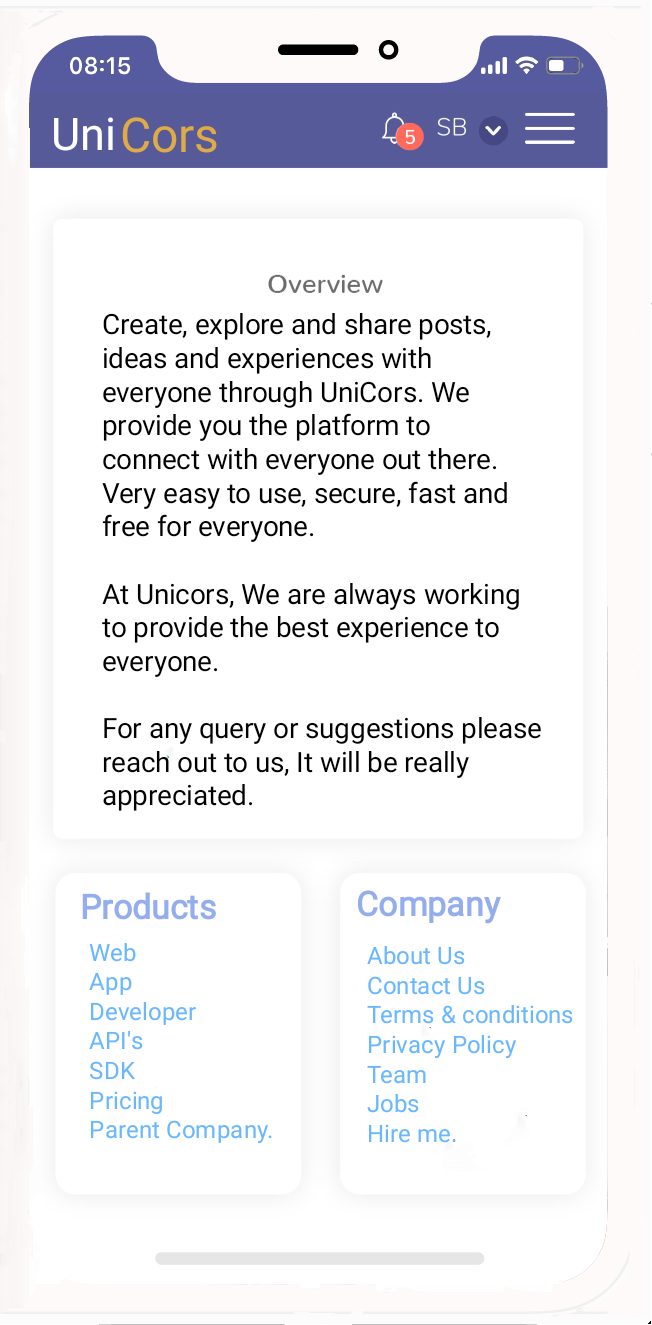Read the Terms & conditions
The height and width of the screenshot is (1325, 652).
(x=470, y=1015)
